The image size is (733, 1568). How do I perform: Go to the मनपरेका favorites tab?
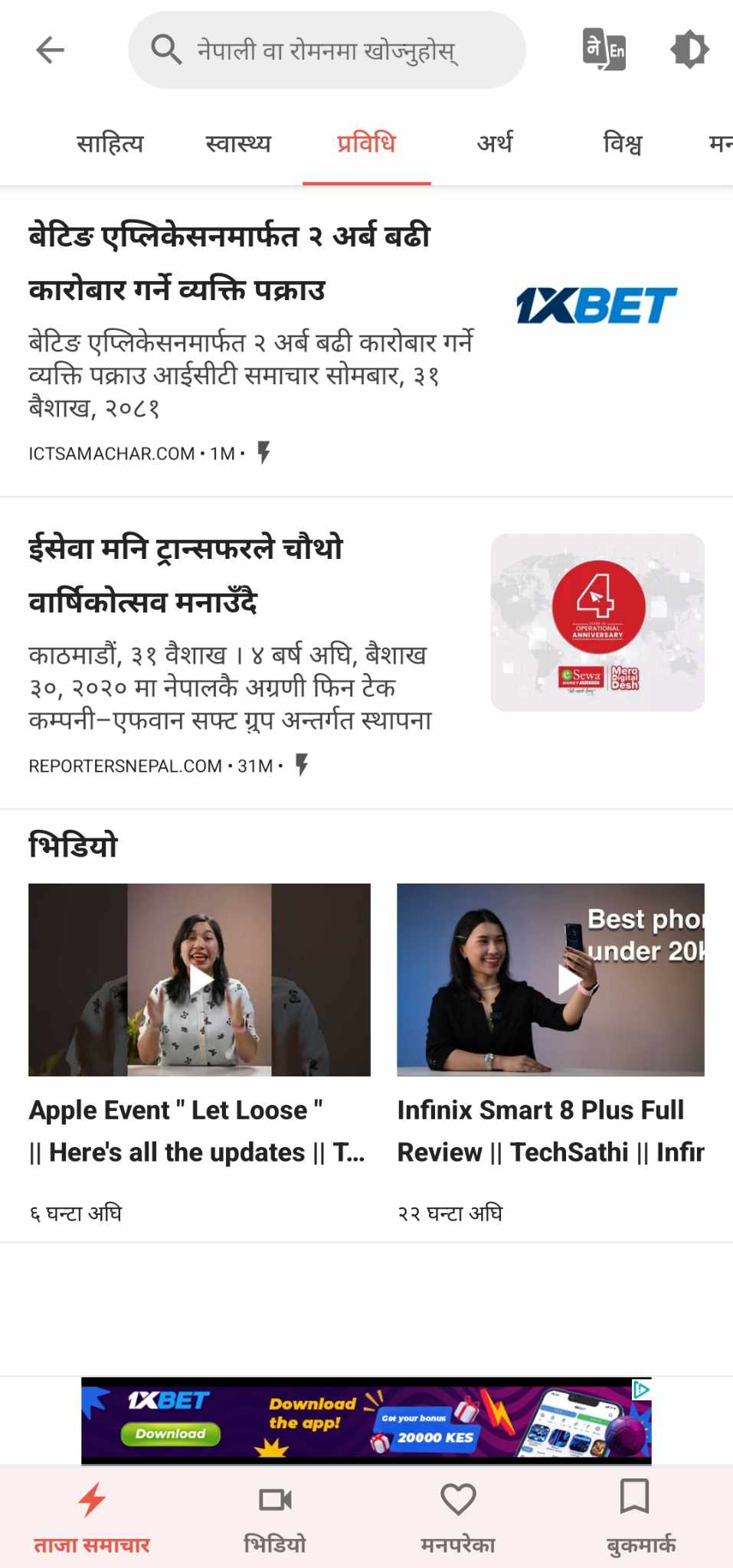pyautogui.click(x=458, y=1516)
